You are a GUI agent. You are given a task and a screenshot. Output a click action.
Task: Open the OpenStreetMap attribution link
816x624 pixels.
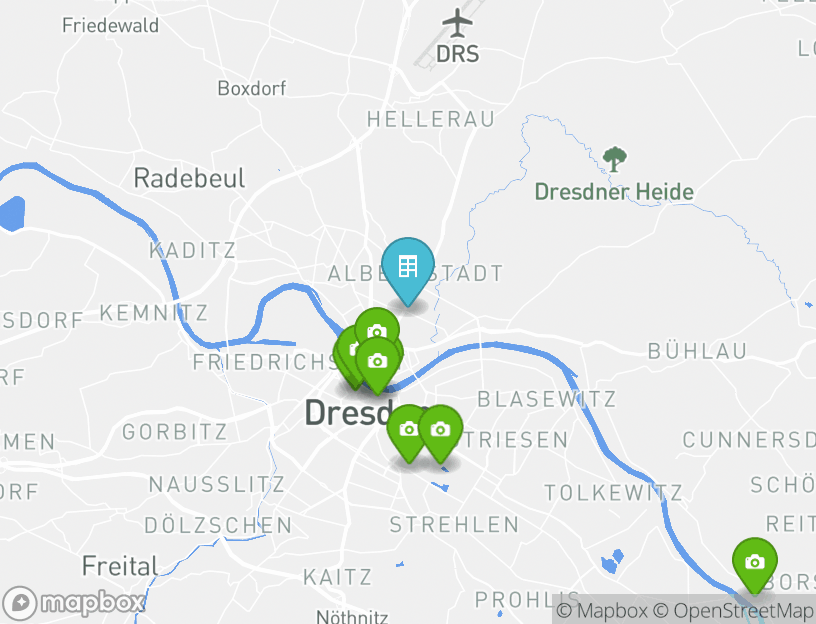click(735, 611)
